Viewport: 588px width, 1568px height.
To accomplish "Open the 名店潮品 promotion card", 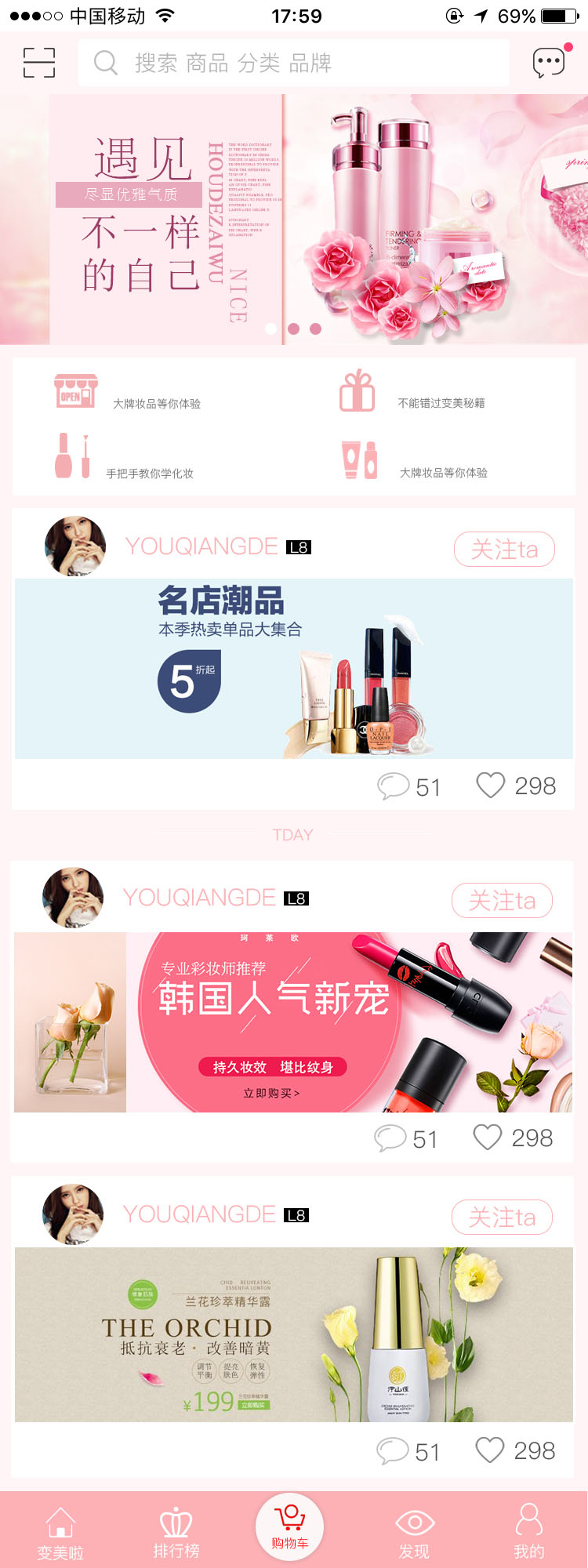I will pyautogui.click(x=294, y=669).
